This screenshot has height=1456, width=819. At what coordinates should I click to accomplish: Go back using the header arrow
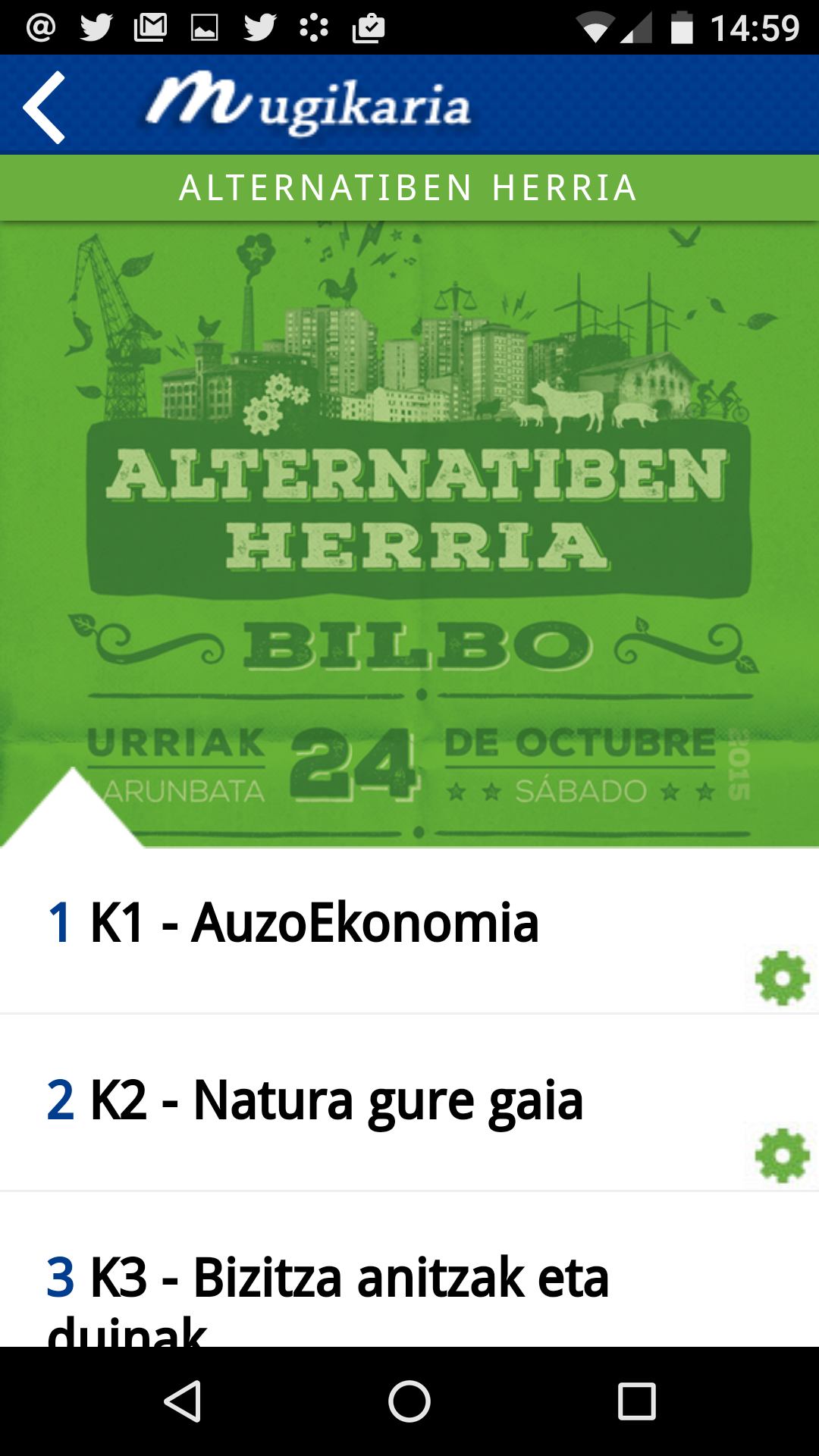pos(44,107)
